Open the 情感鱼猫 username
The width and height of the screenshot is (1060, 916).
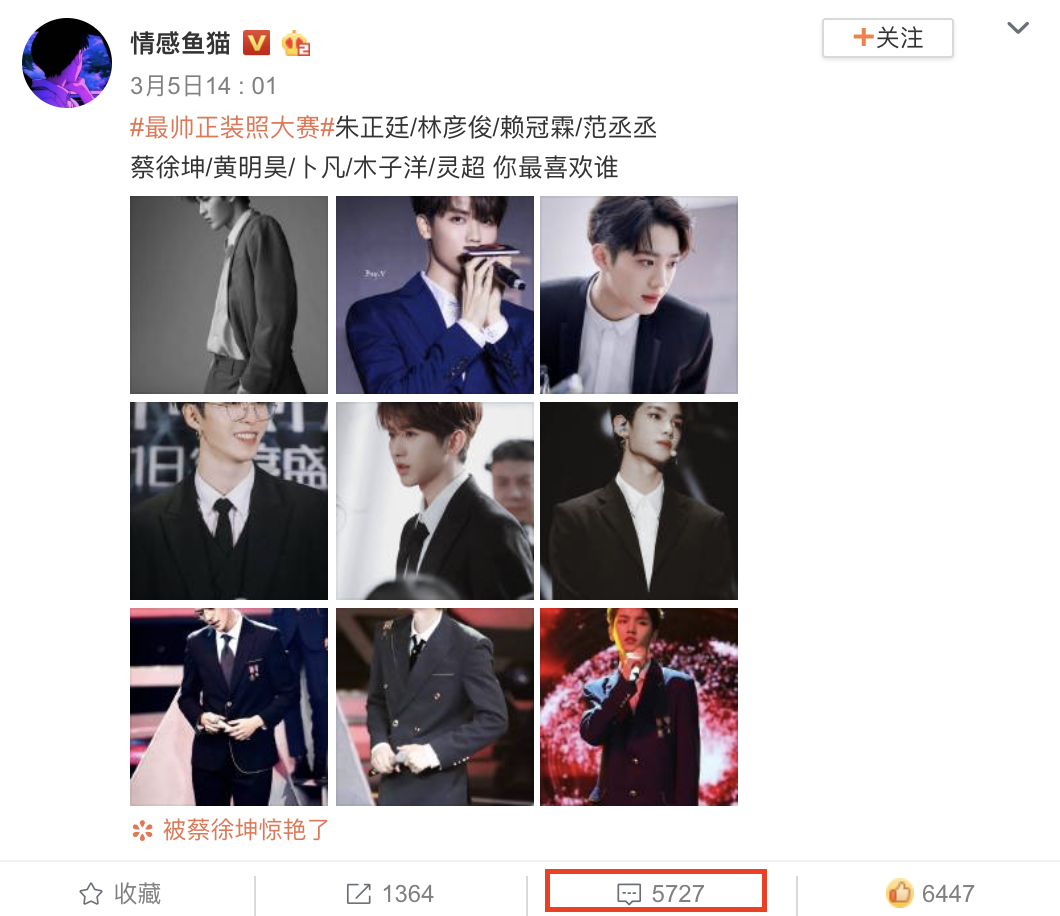click(x=181, y=41)
